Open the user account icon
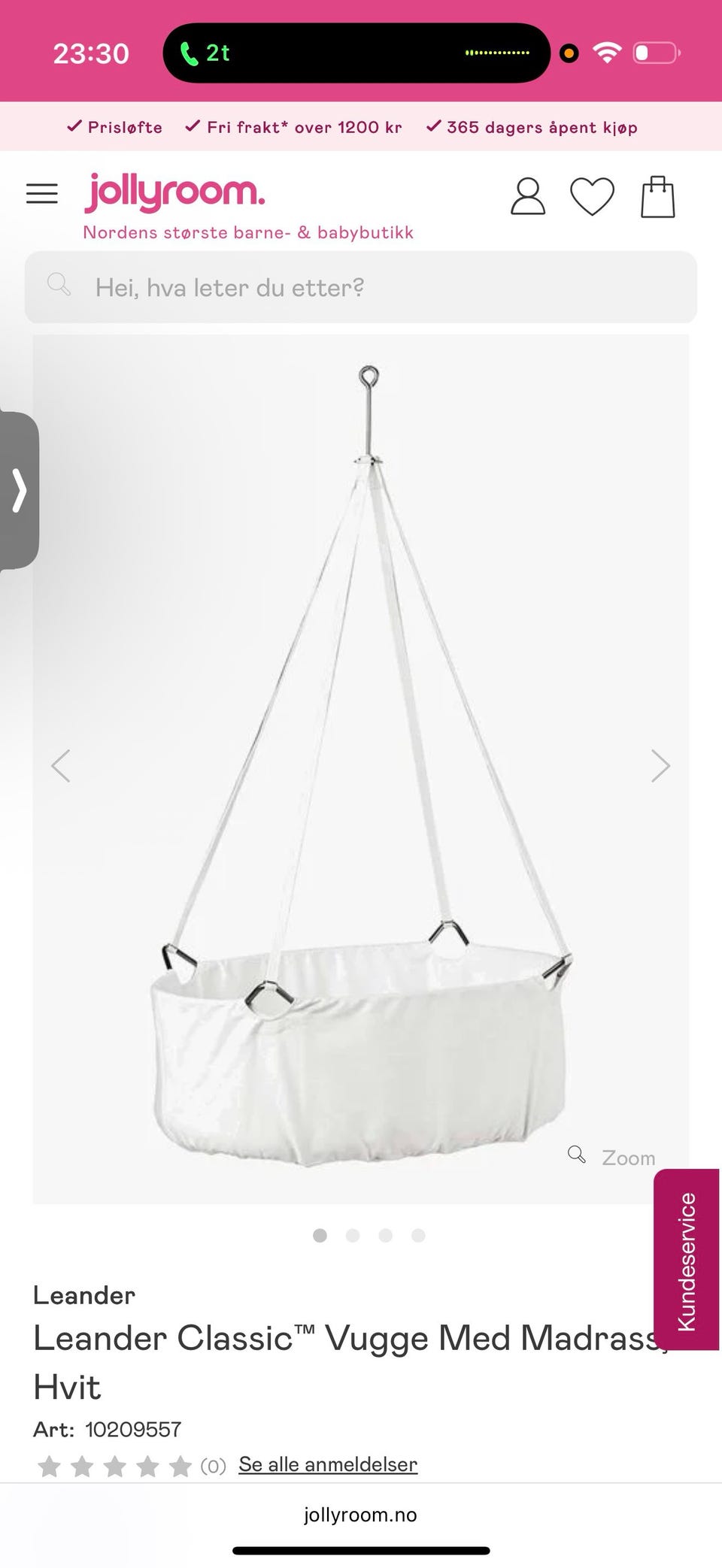722x1568 pixels. 528,197
